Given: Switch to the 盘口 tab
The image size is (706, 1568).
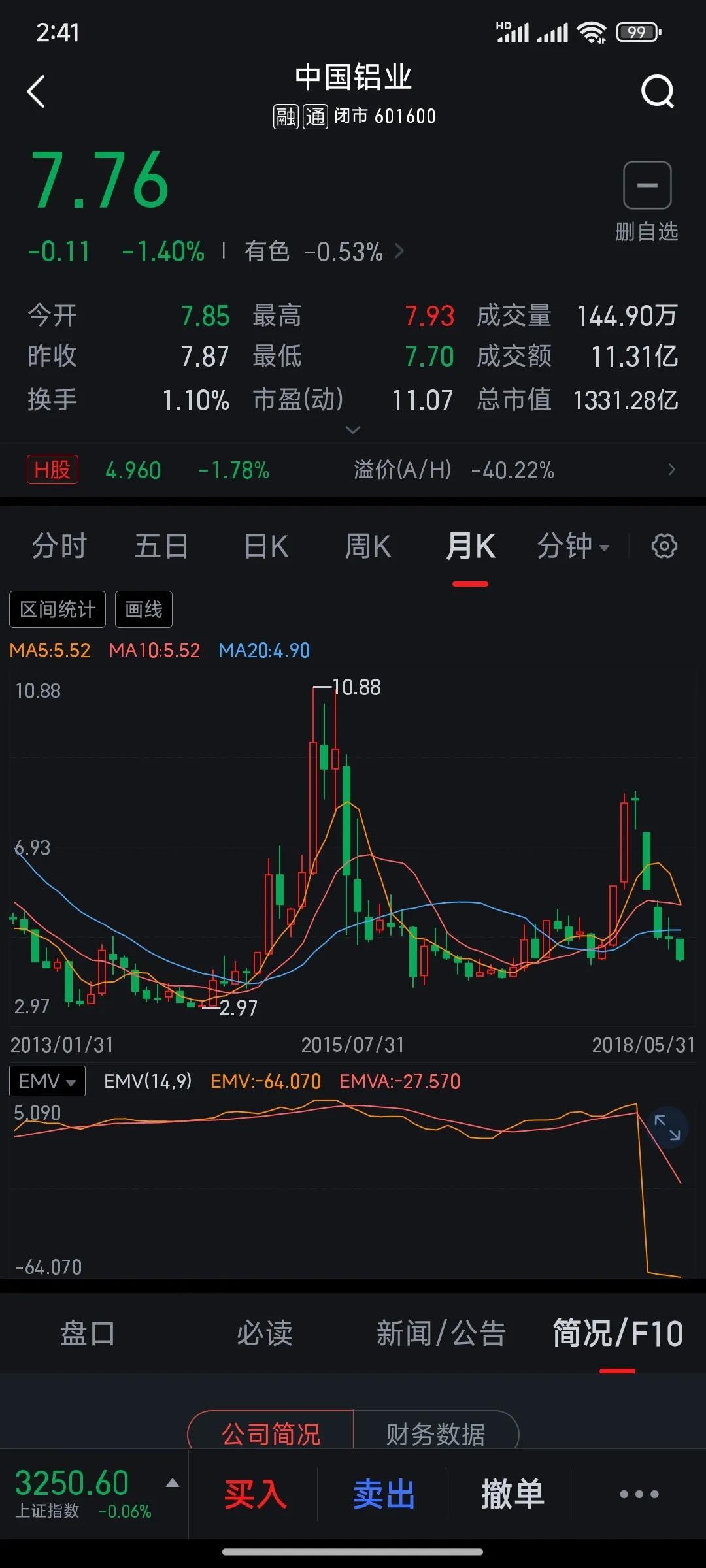Looking at the screenshot, I should coord(88,1333).
